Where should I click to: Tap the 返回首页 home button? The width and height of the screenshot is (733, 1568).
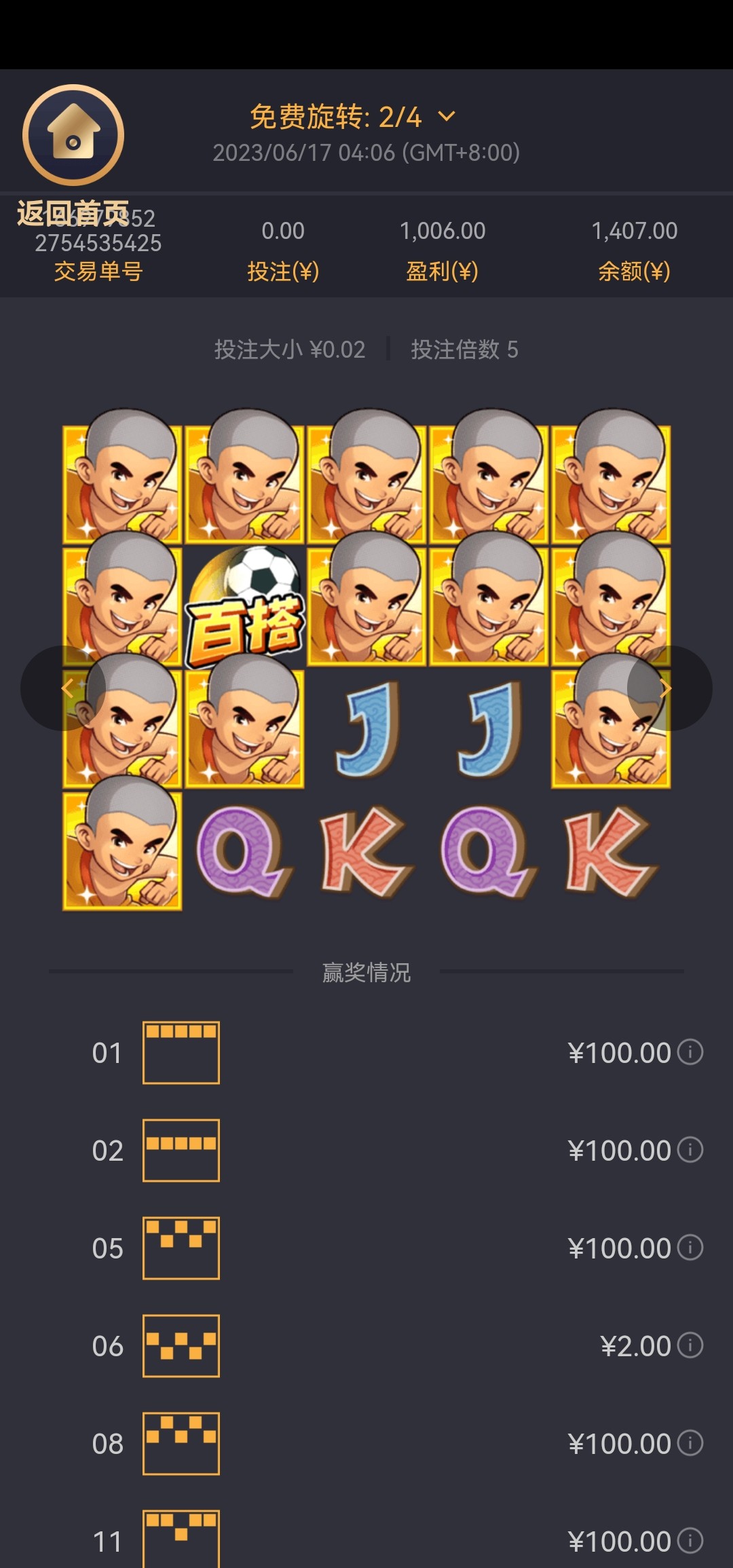click(73, 136)
